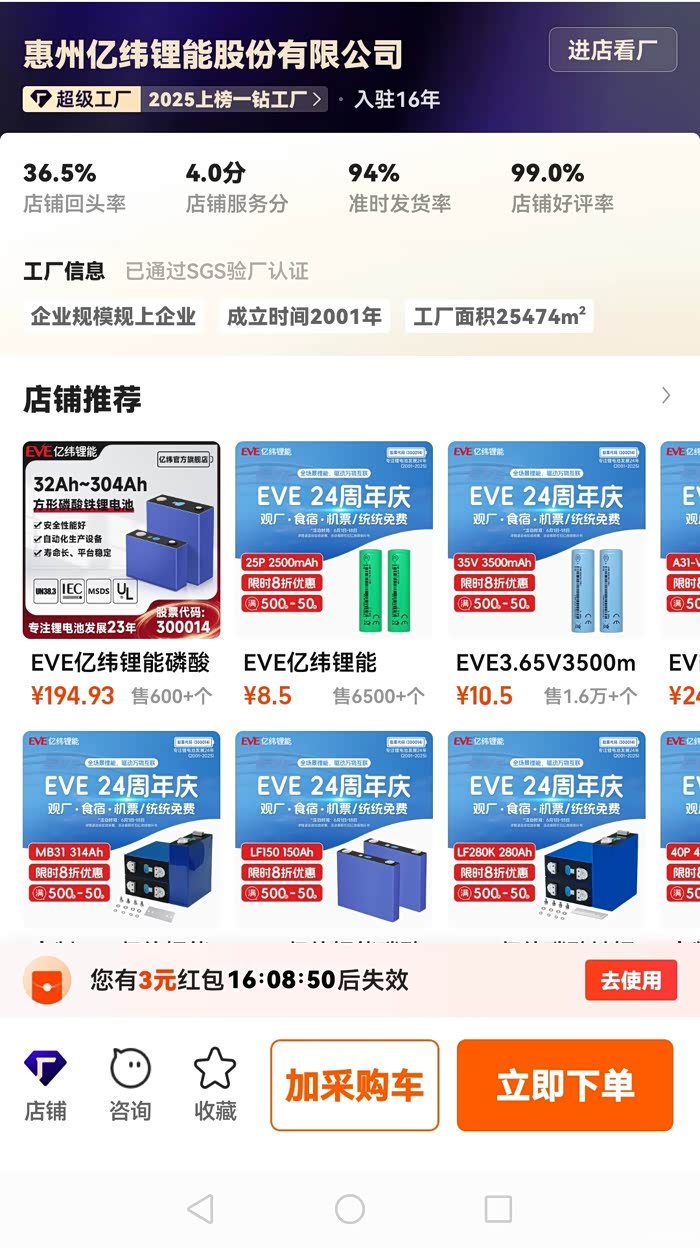Return to the system home screen

click(350, 1209)
